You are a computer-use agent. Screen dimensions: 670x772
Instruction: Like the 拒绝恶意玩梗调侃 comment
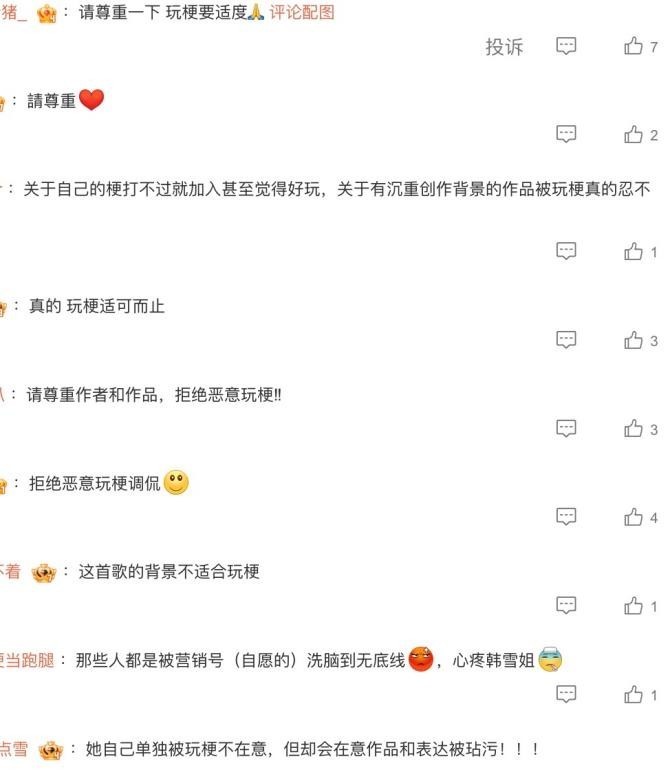click(633, 517)
